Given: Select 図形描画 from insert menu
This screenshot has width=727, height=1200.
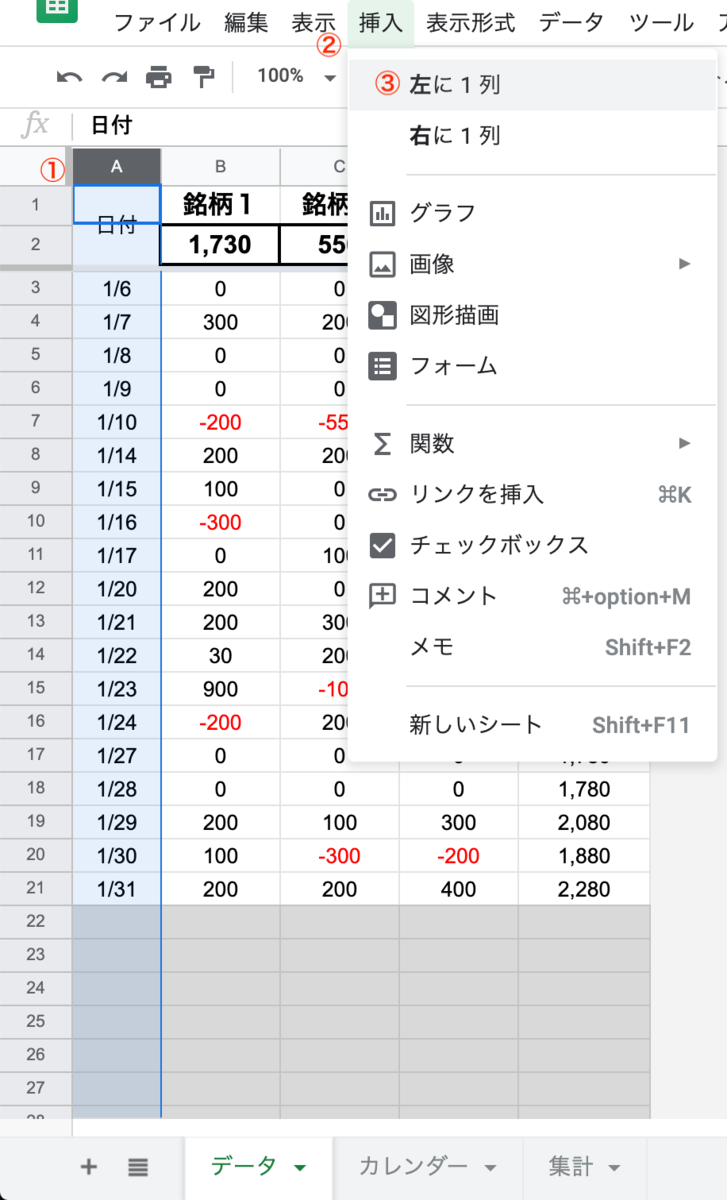Looking at the screenshot, I should point(533,315).
